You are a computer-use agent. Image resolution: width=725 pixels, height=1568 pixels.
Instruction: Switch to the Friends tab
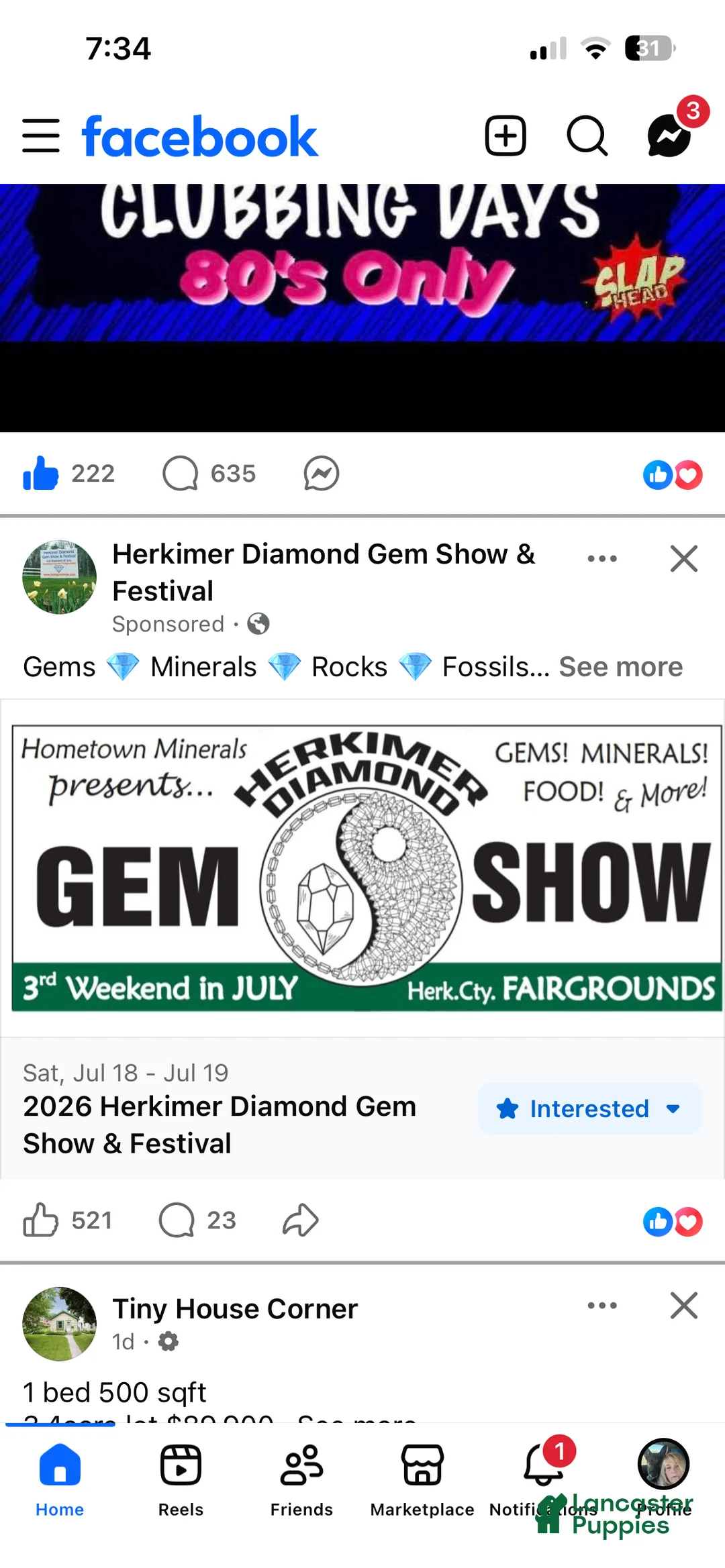[x=301, y=1476]
